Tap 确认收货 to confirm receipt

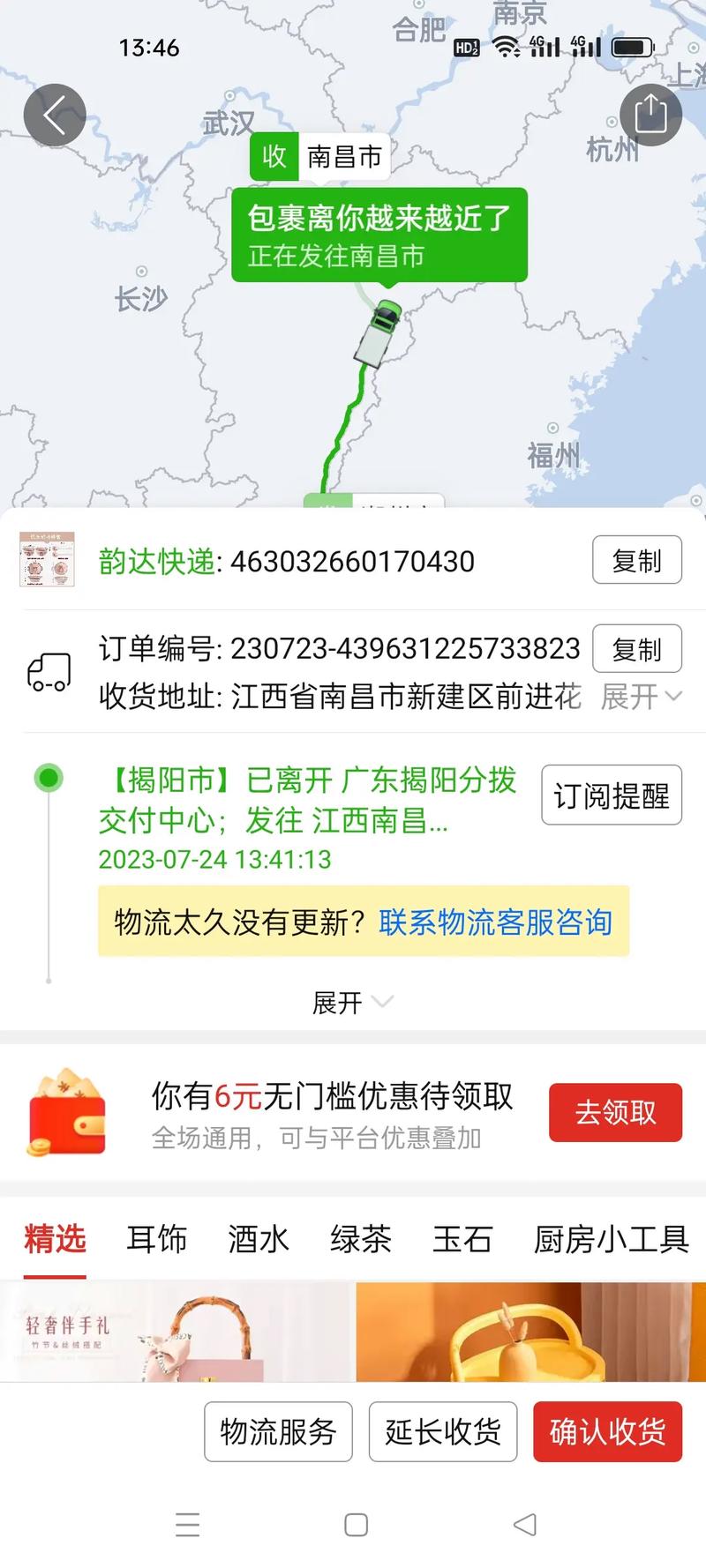tap(607, 1432)
